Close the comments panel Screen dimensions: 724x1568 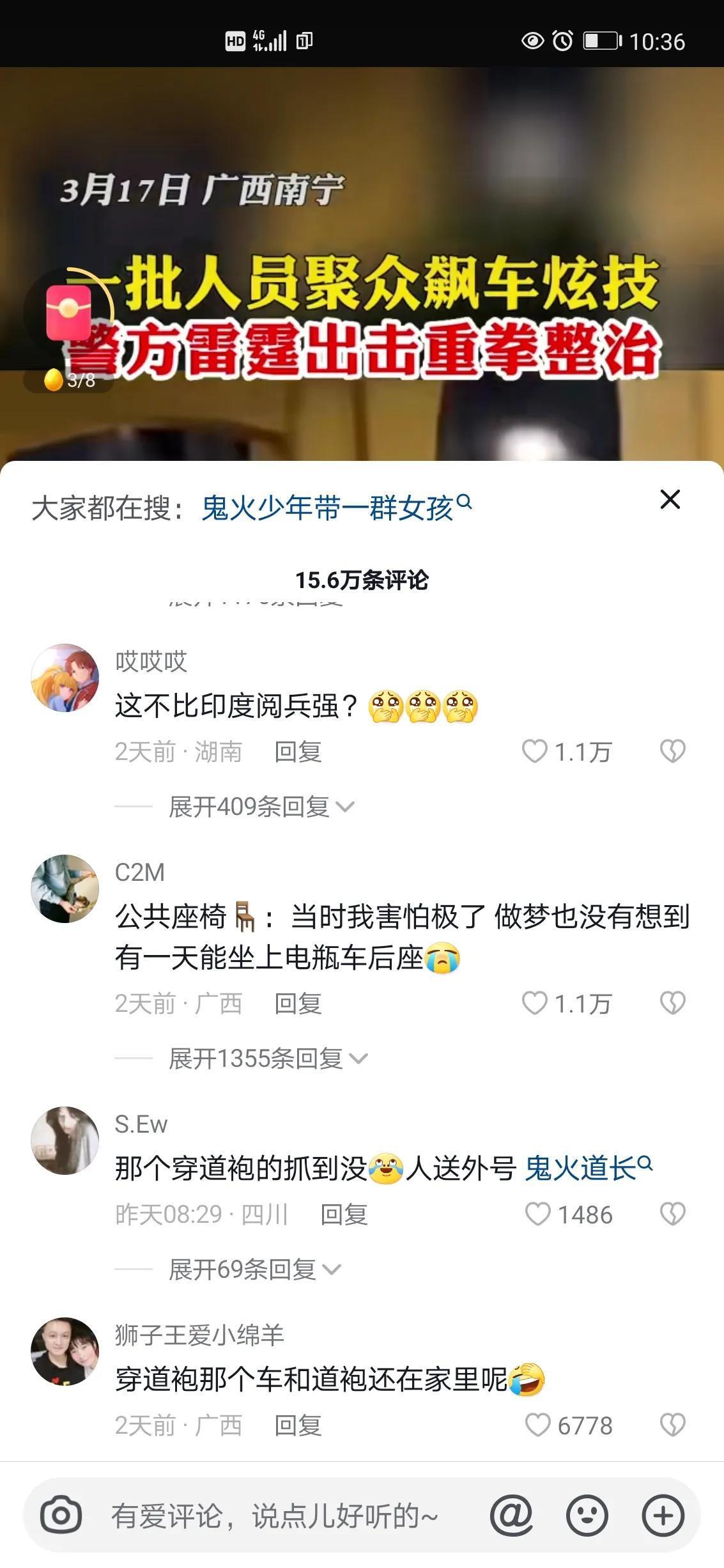pos(670,499)
